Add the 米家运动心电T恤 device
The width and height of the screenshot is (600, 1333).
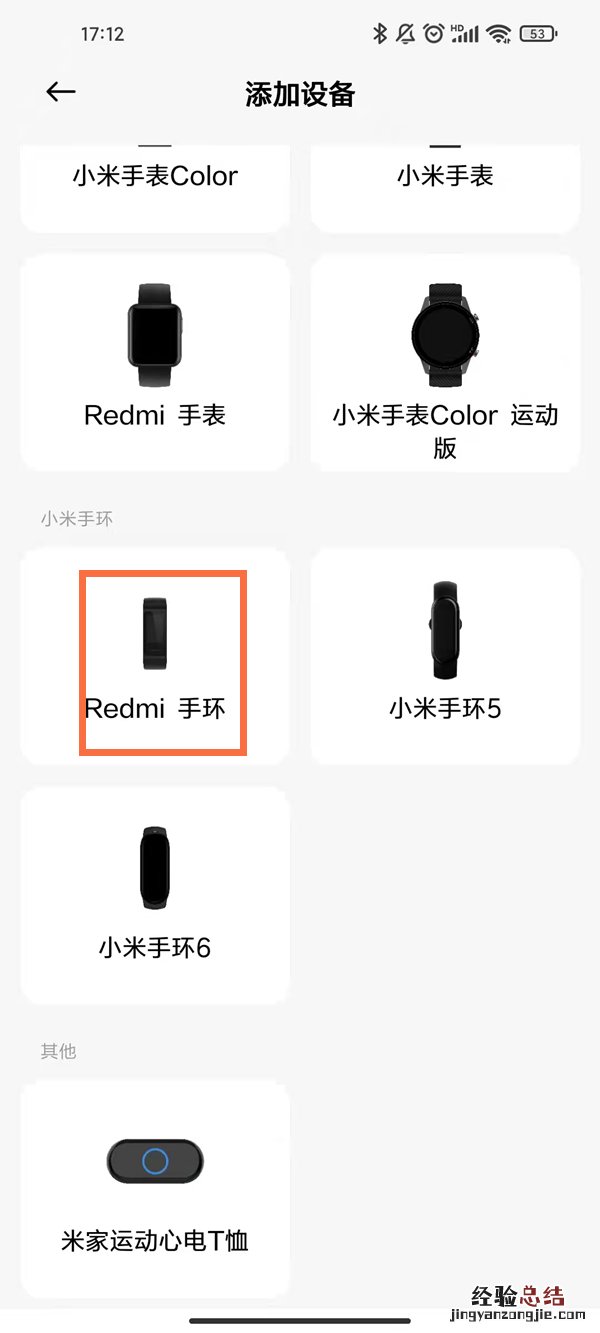click(x=155, y=1189)
